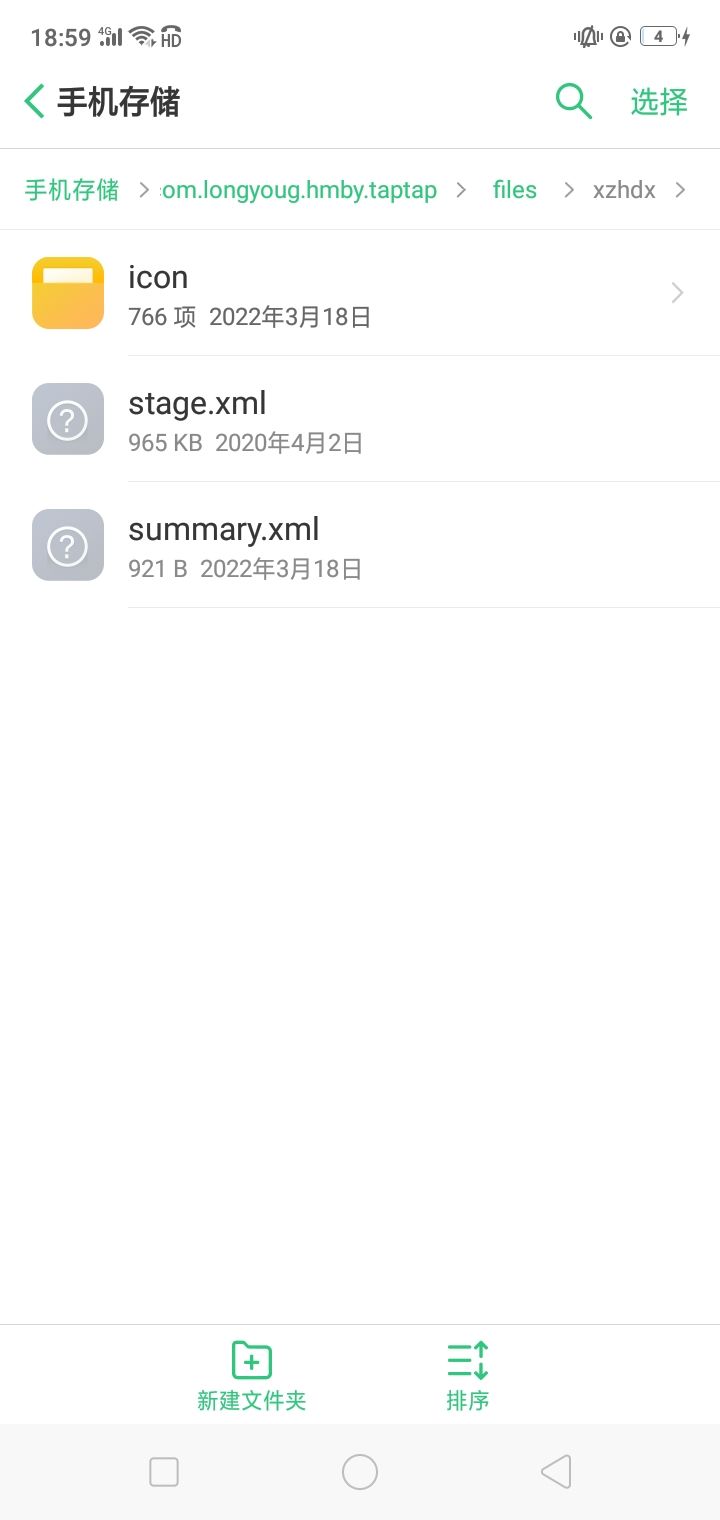
Task: Go to the system home screen
Action: click(x=360, y=1472)
